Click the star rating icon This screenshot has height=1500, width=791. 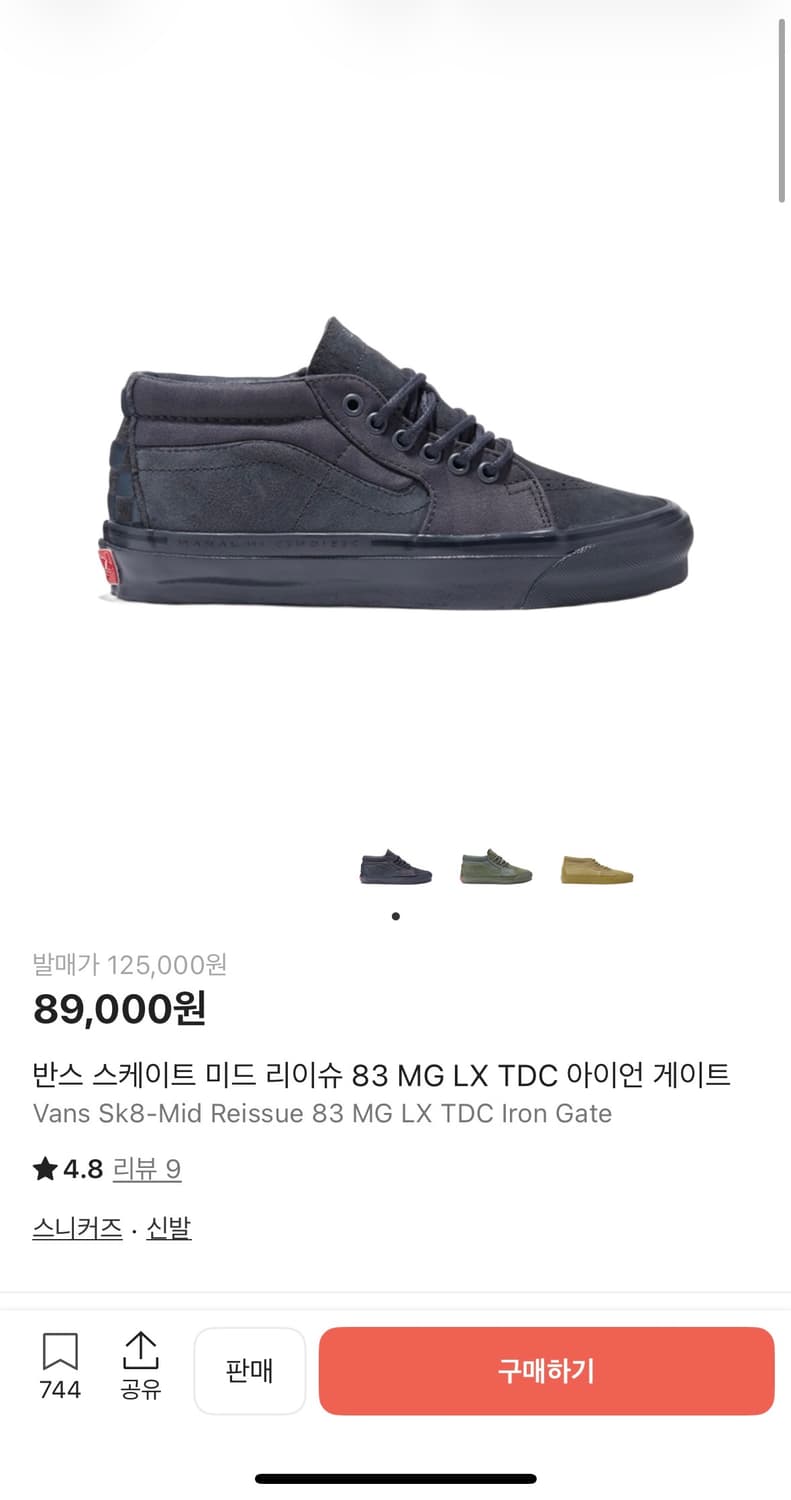[42, 1168]
